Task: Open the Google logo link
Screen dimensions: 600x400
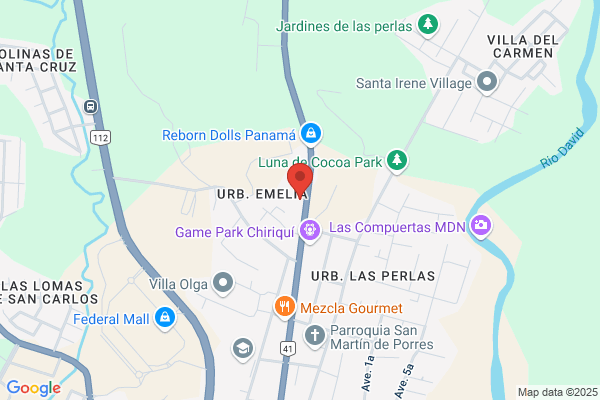Action: pyautogui.click(x=34, y=388)
